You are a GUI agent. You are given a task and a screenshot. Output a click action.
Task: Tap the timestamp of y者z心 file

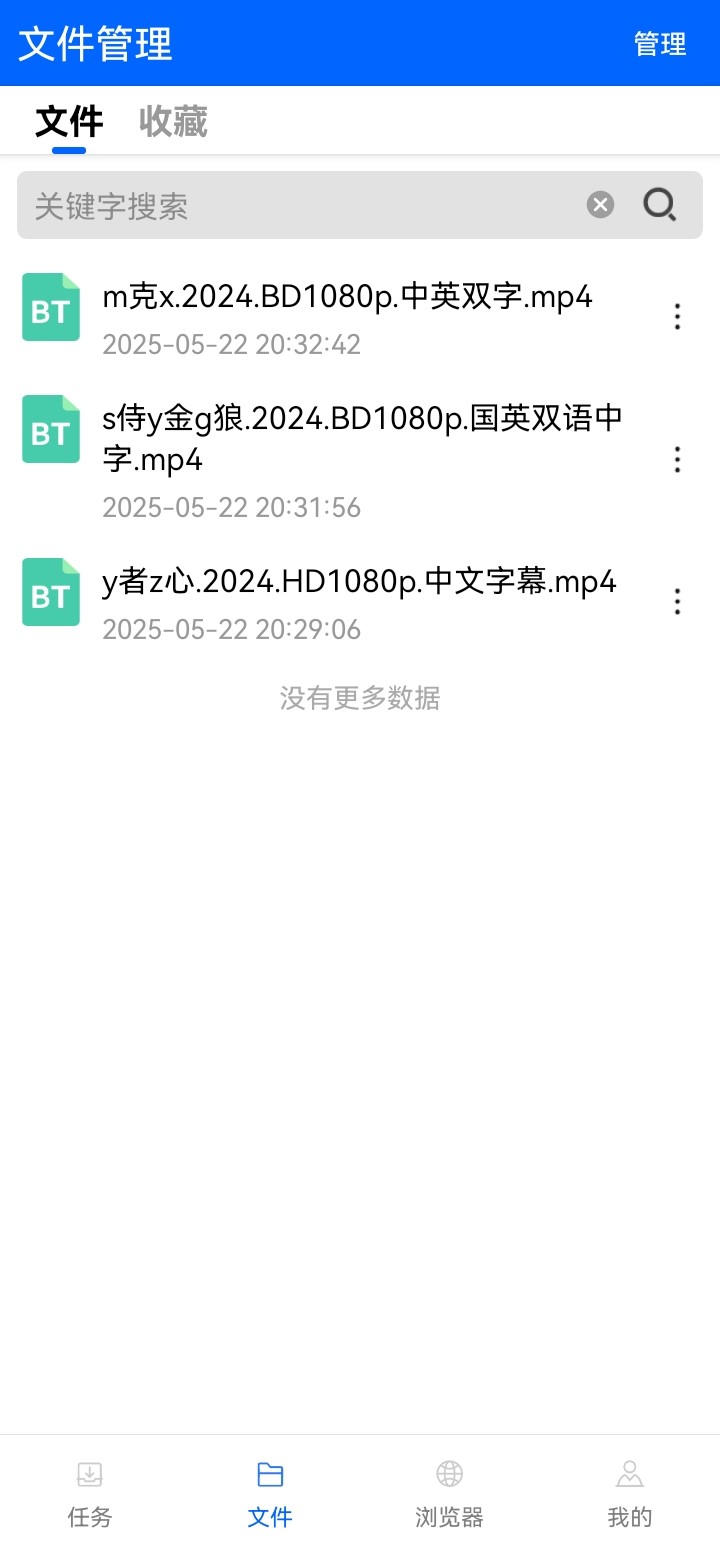(231, 629)
